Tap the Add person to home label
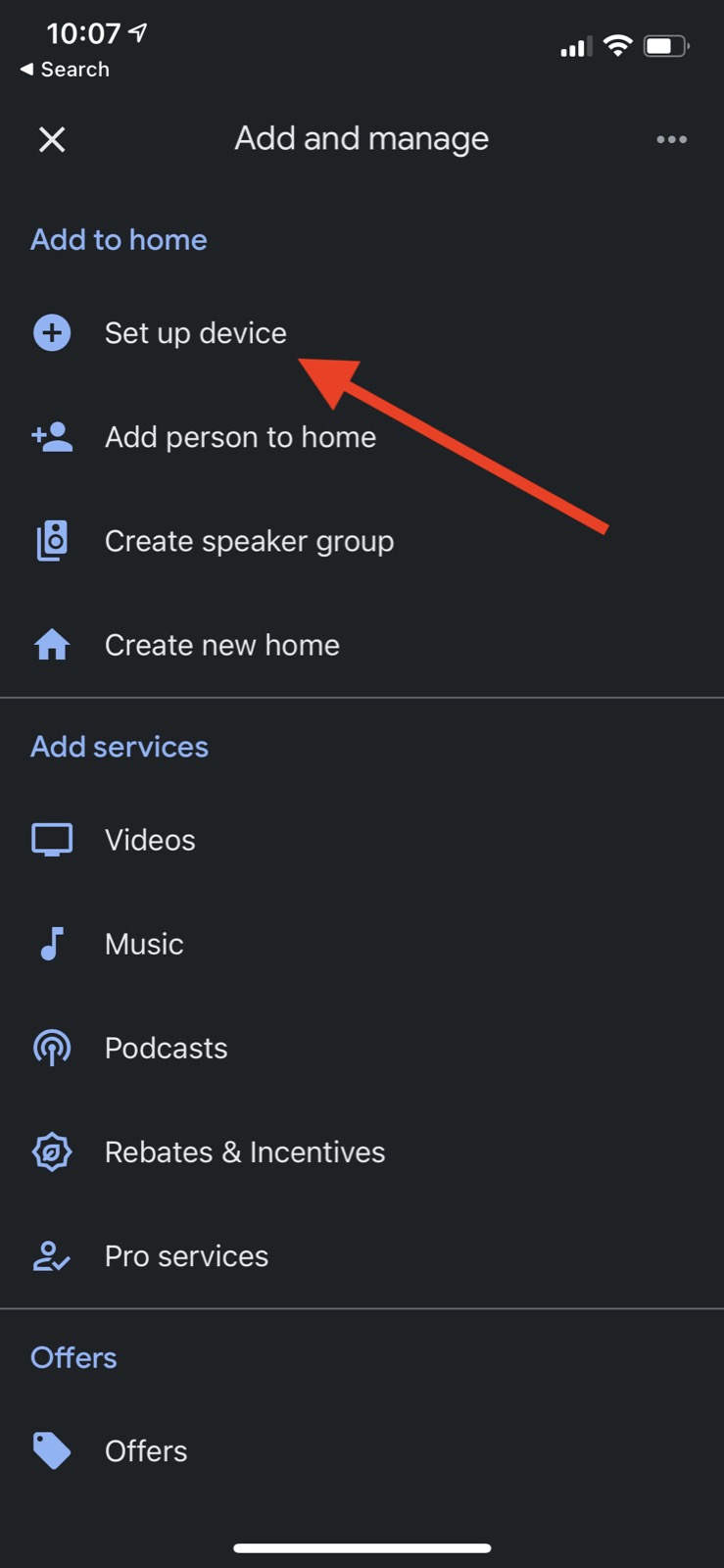 coord(240,437)
